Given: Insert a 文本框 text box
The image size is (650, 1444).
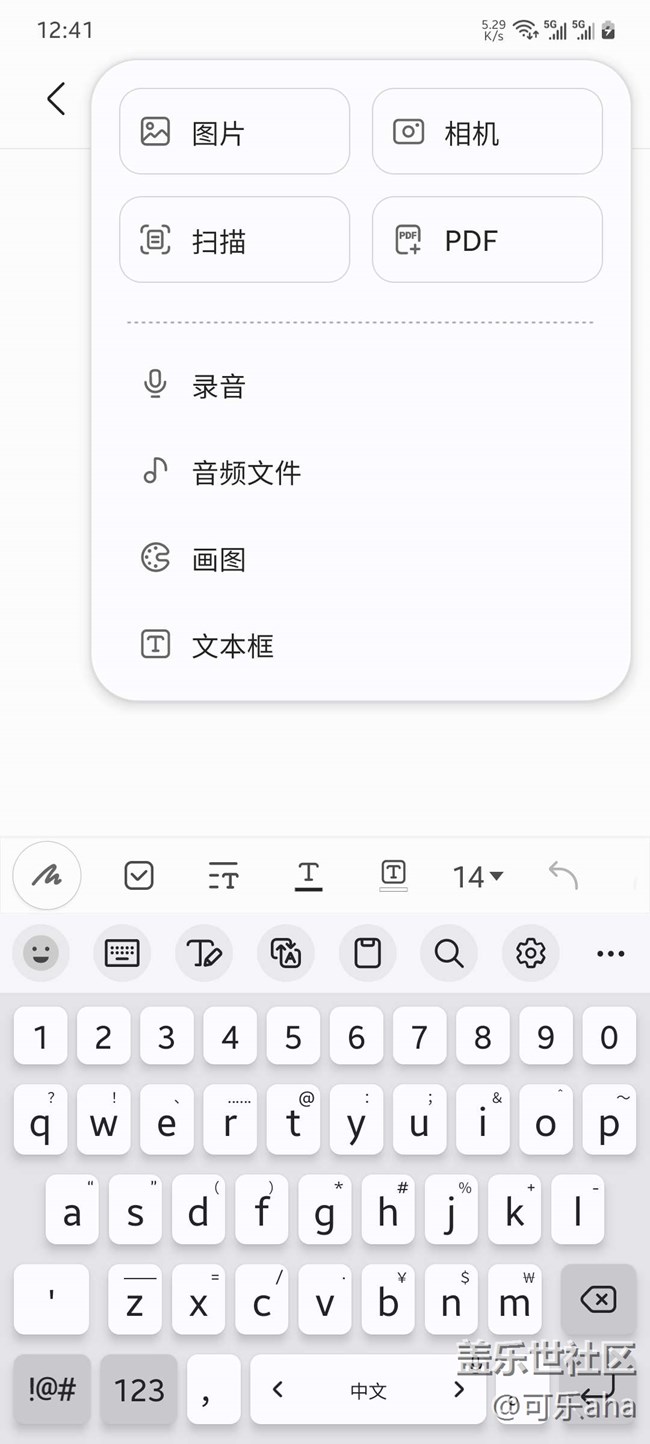Looking at the screenshot, I should [x=360, y=646].
